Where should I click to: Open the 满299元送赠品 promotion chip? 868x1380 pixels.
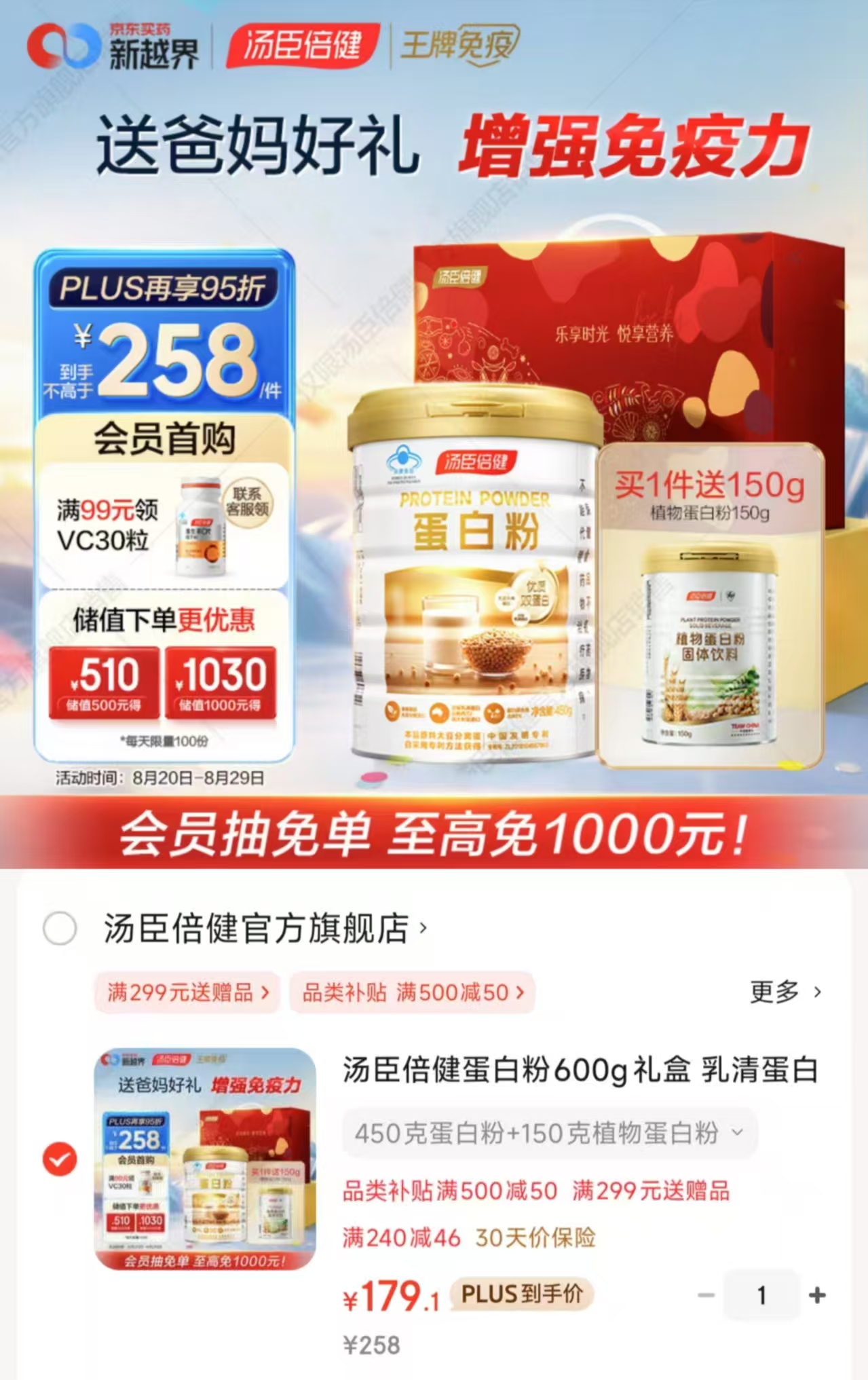click(x=187, y=992)
